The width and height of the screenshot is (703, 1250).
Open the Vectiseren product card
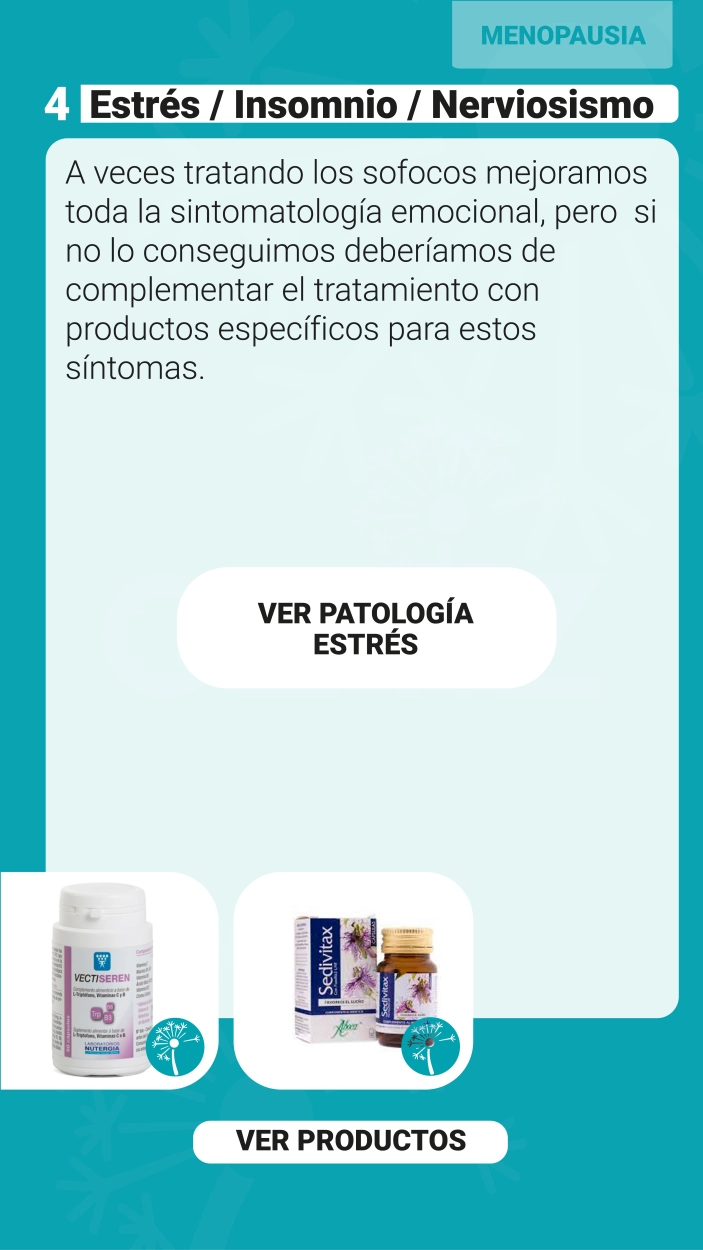point(108,980)
